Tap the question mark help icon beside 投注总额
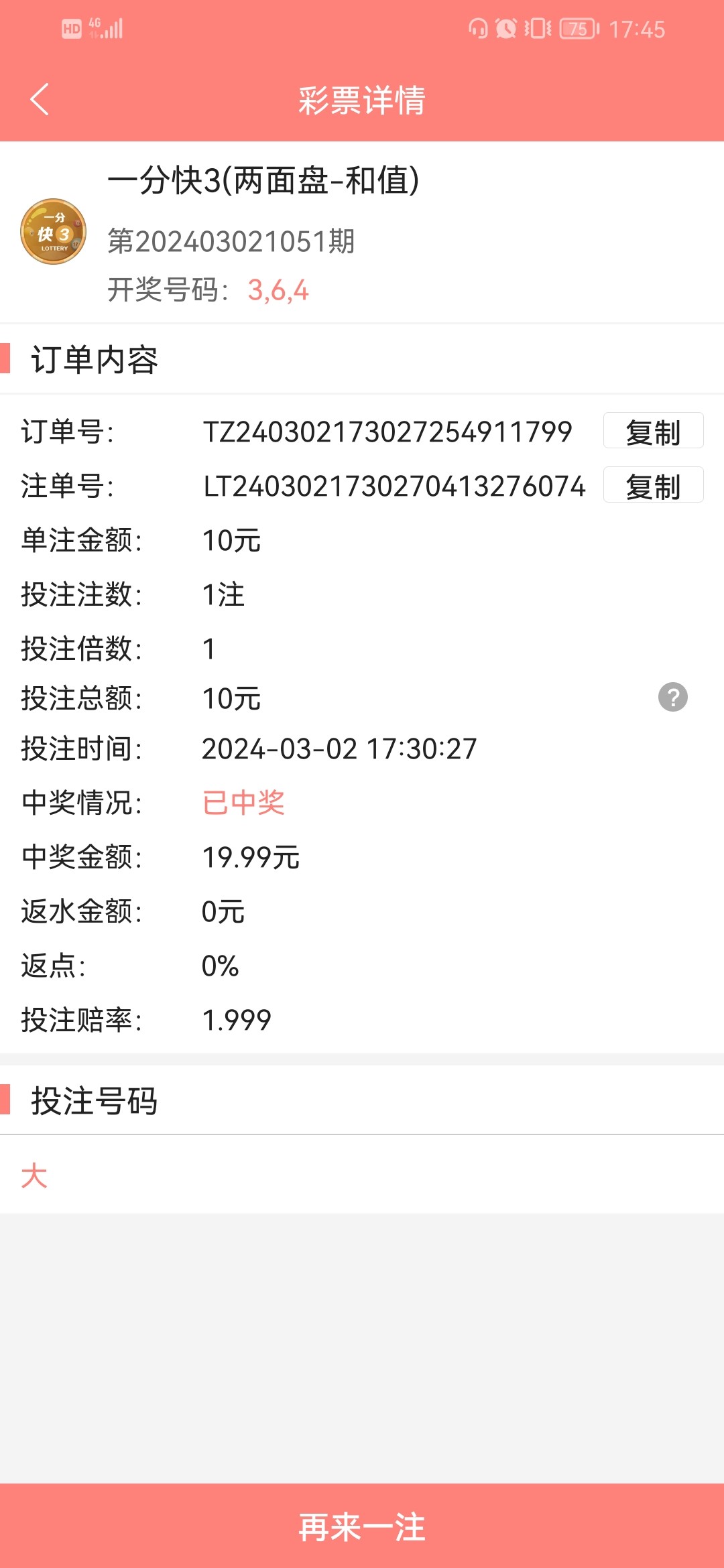 (x=674, y=698)
